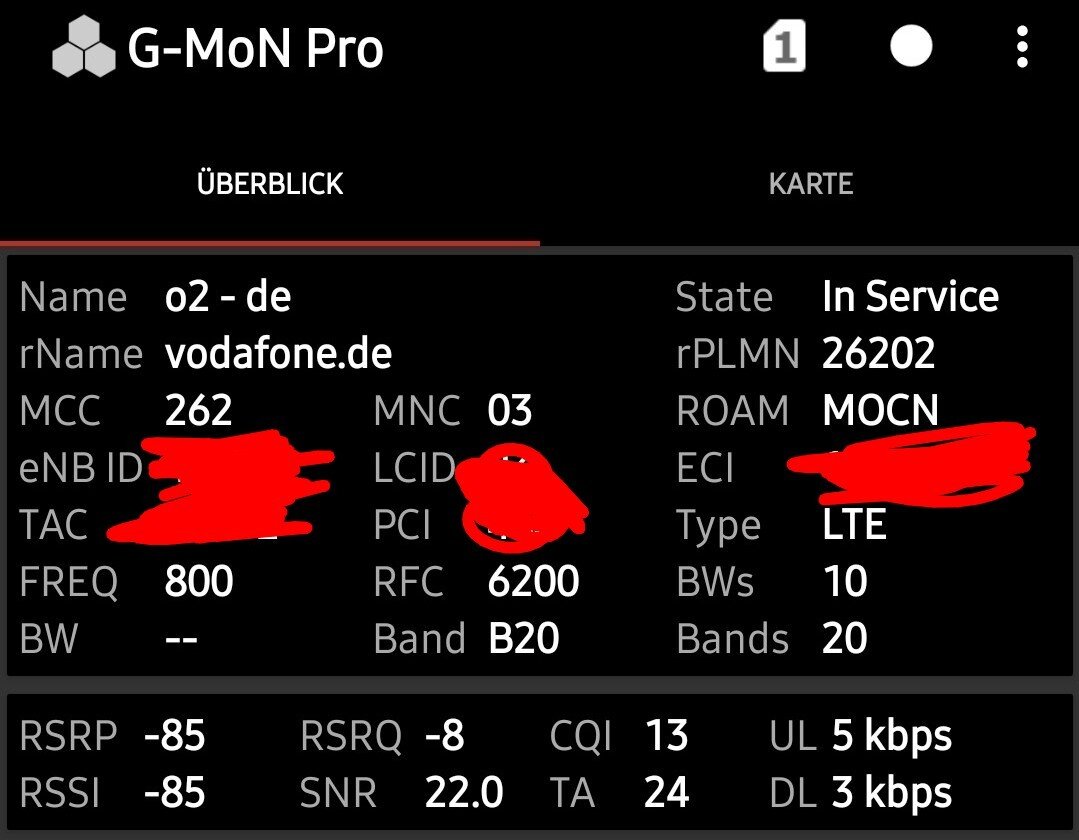This screenshot has width=1079, height=840.
Task: Tap the white circle record icon
Action: (911, 46)
